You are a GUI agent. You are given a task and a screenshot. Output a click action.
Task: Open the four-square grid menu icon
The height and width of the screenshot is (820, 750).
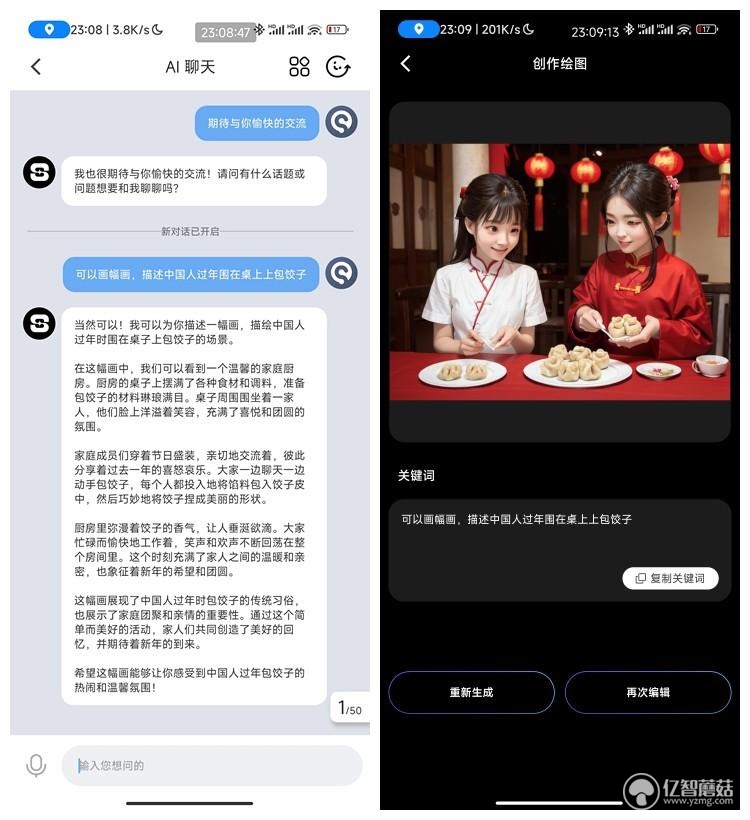[299, 67]
